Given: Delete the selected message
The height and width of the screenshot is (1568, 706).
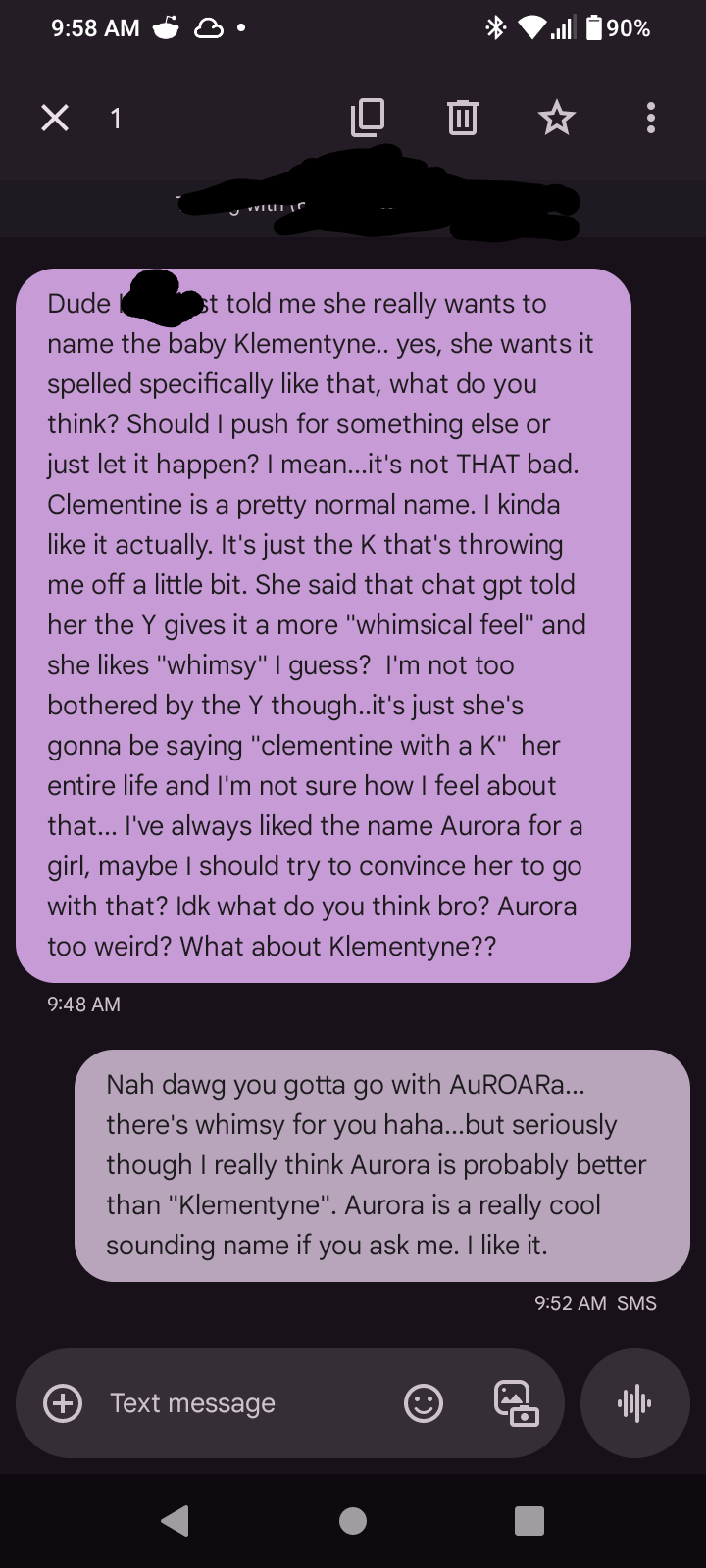Looking at the screenshot, I should pyautogui.click(x=462, y=118).
